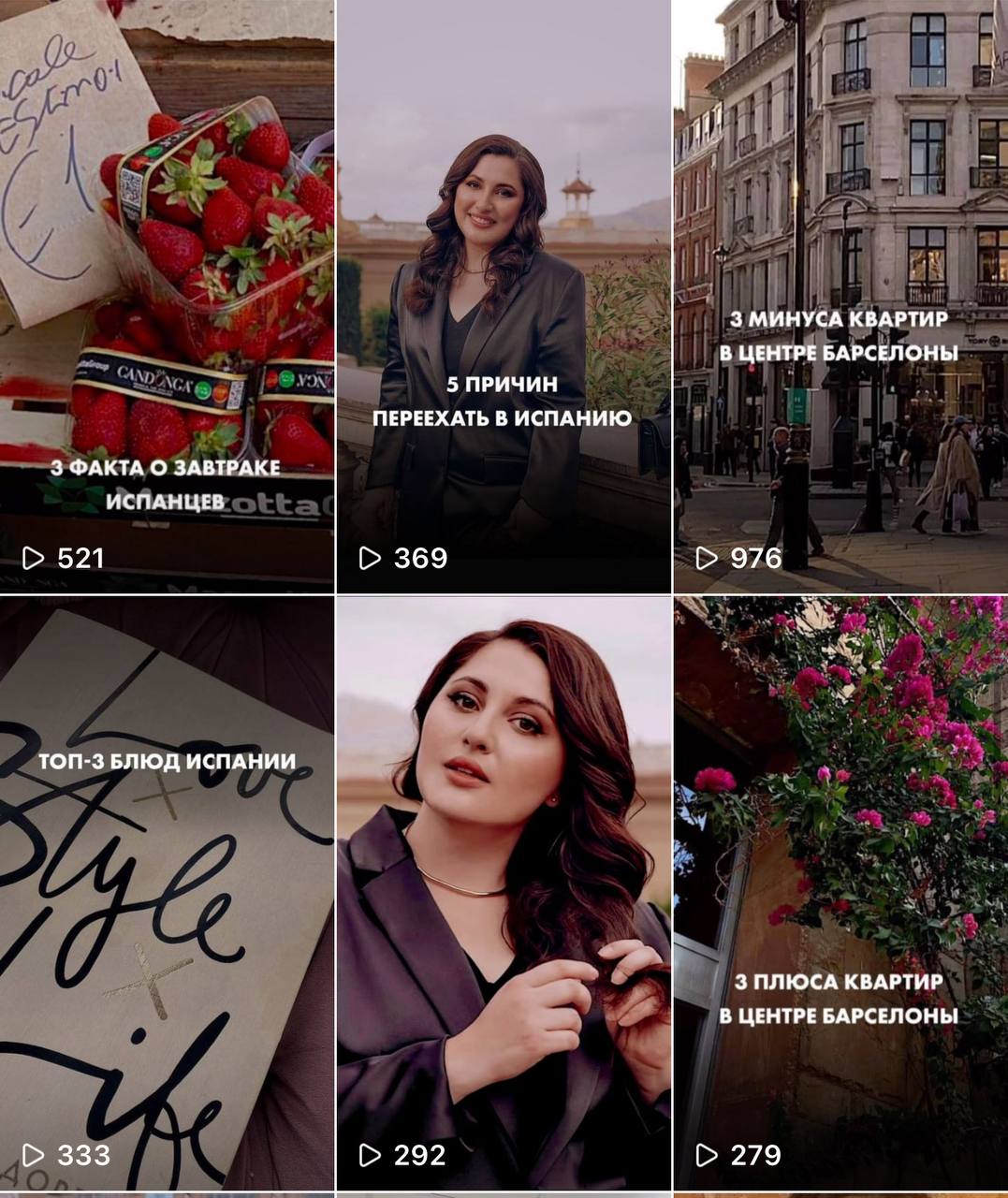Play the video '5 причин переехать в Испанию'
Image resolution: width=1008 pixels, height=1198 pixels.
503,295
